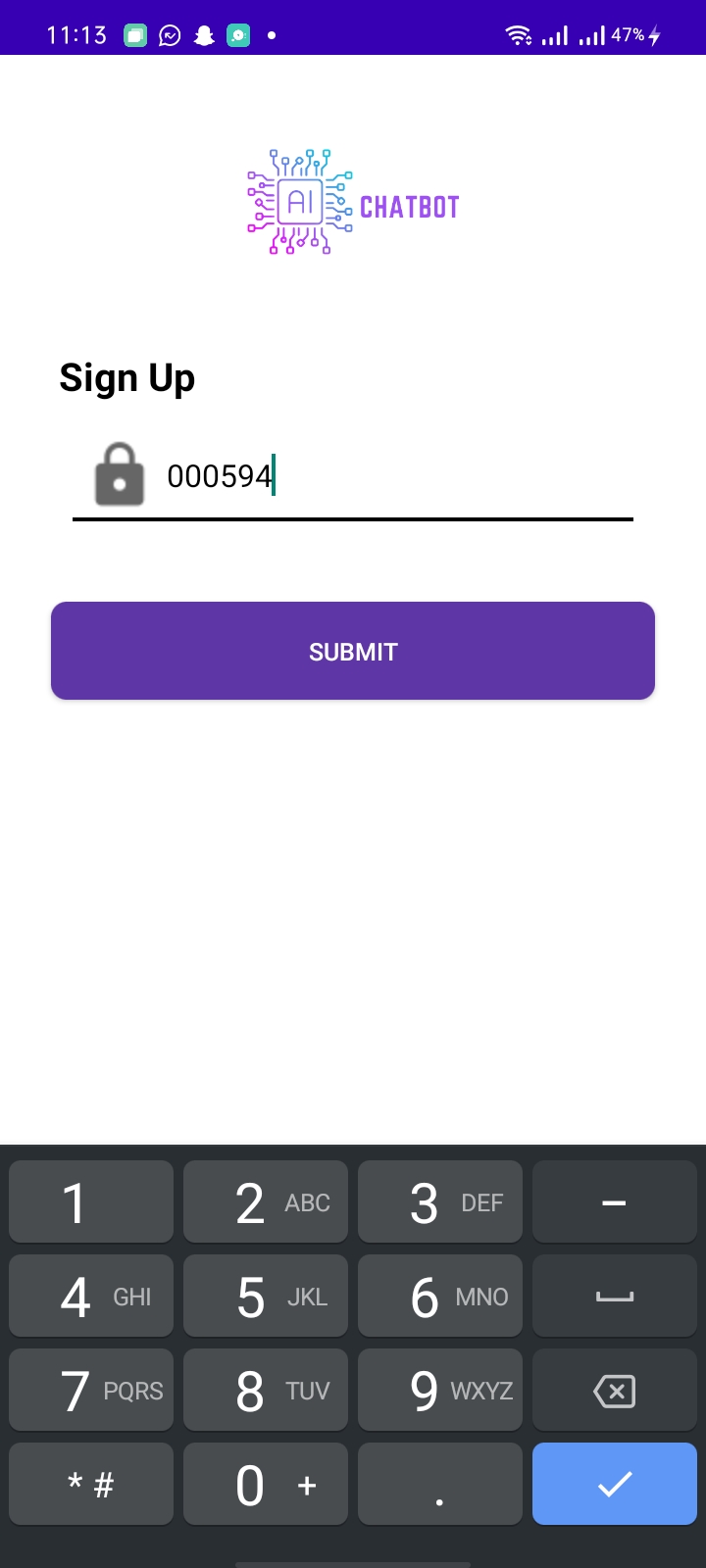Delete a digit with the backspace key

[615, 1391]
